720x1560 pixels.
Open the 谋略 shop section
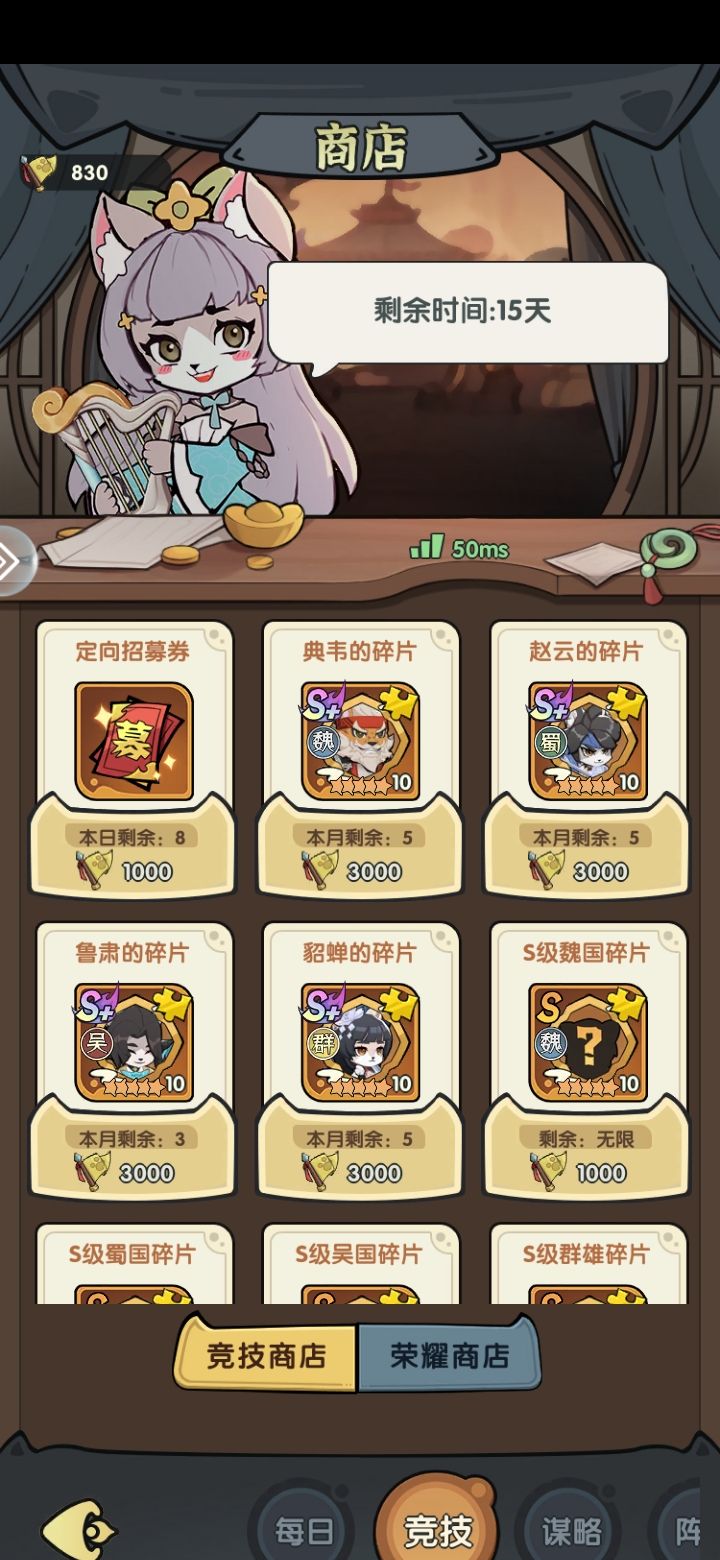click(572, 1531)
